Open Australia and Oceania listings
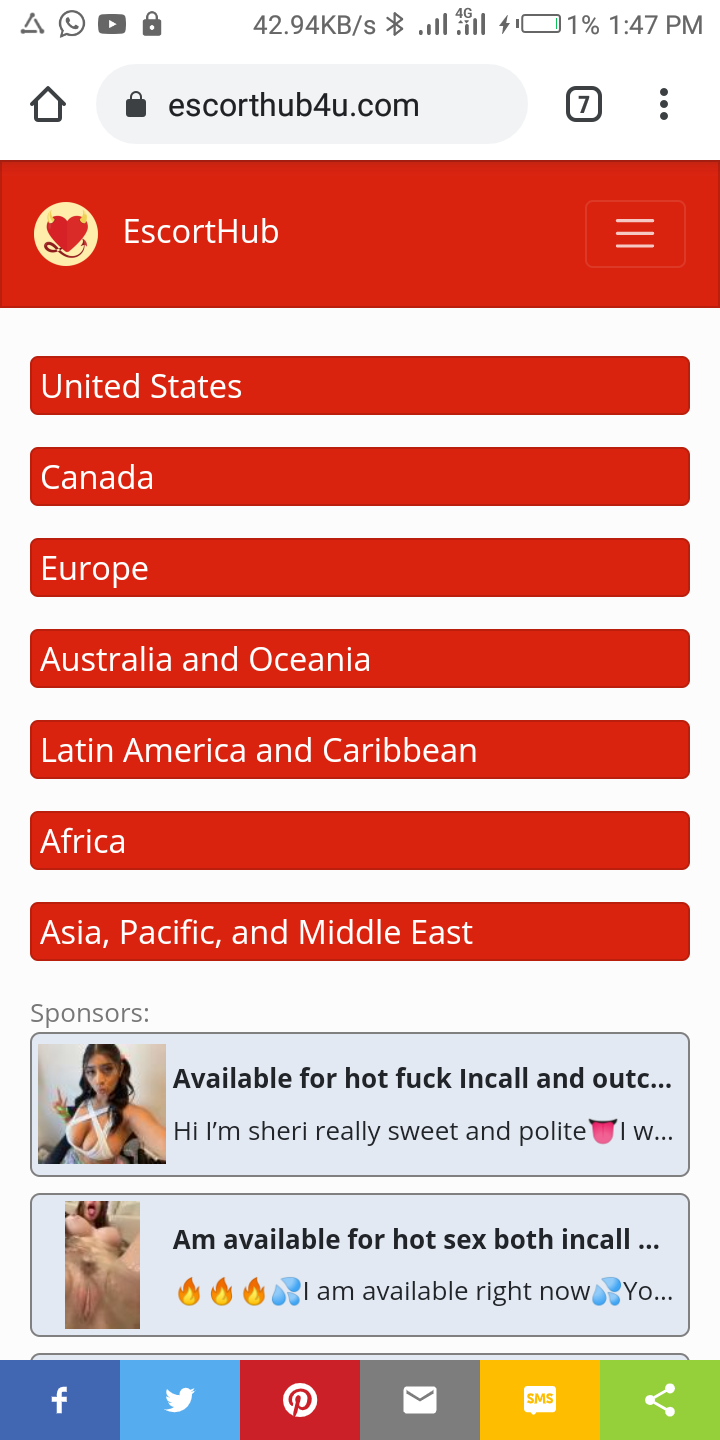This screenshot has width=720, height=1440. pyautogui.click(x=360, y=659)
